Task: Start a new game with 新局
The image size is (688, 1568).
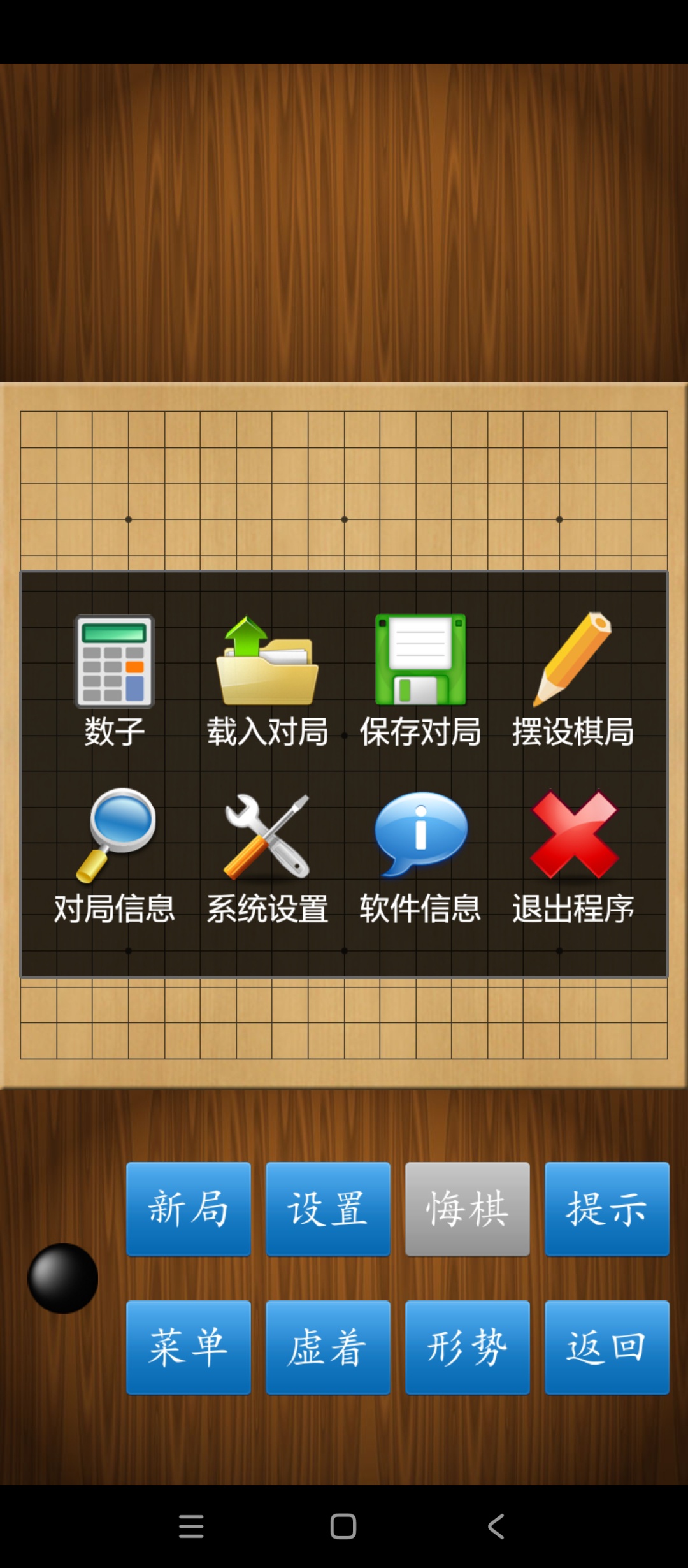Action: (189, 1209)
